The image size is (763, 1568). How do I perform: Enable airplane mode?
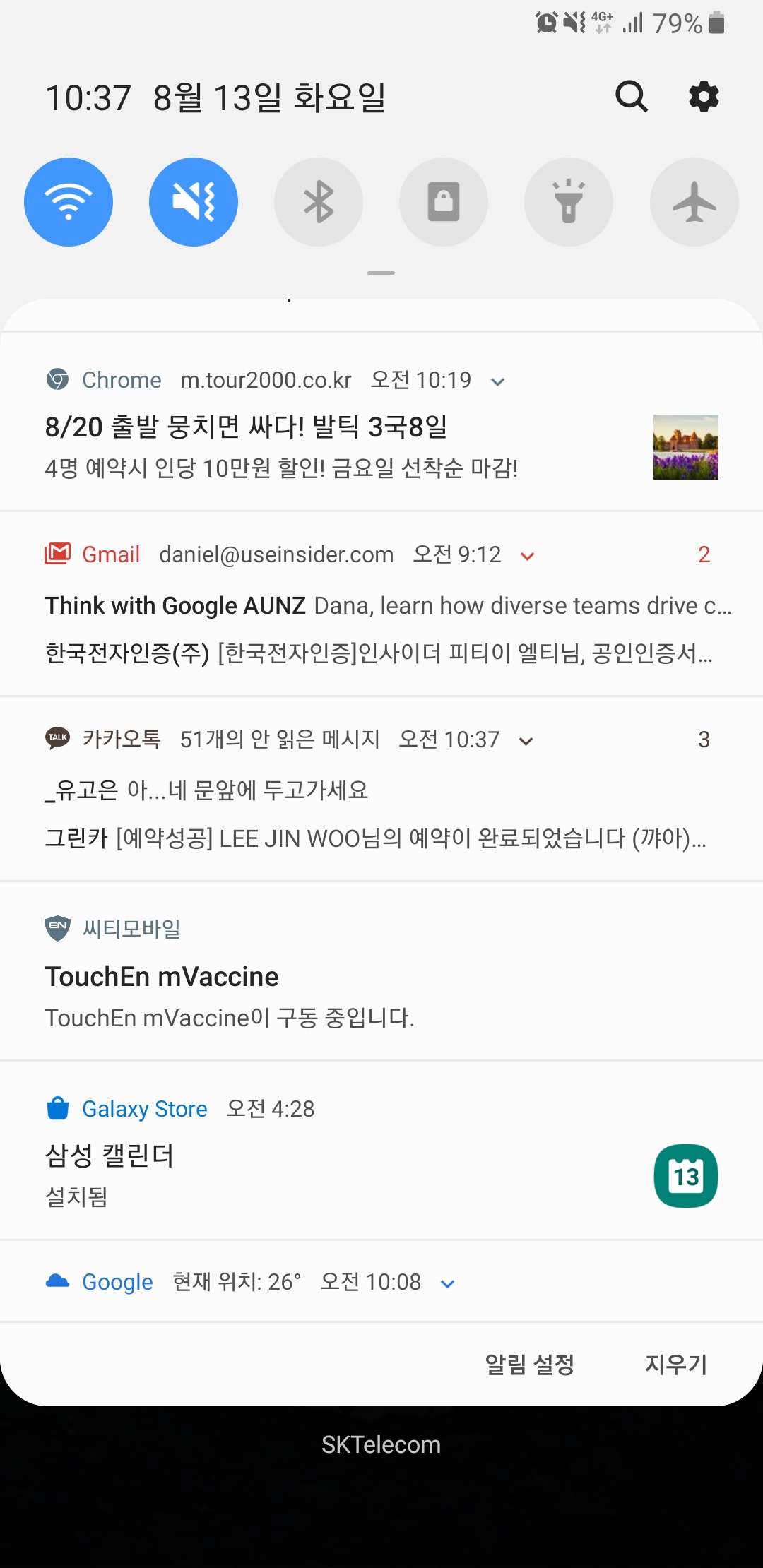click(694, 202)
